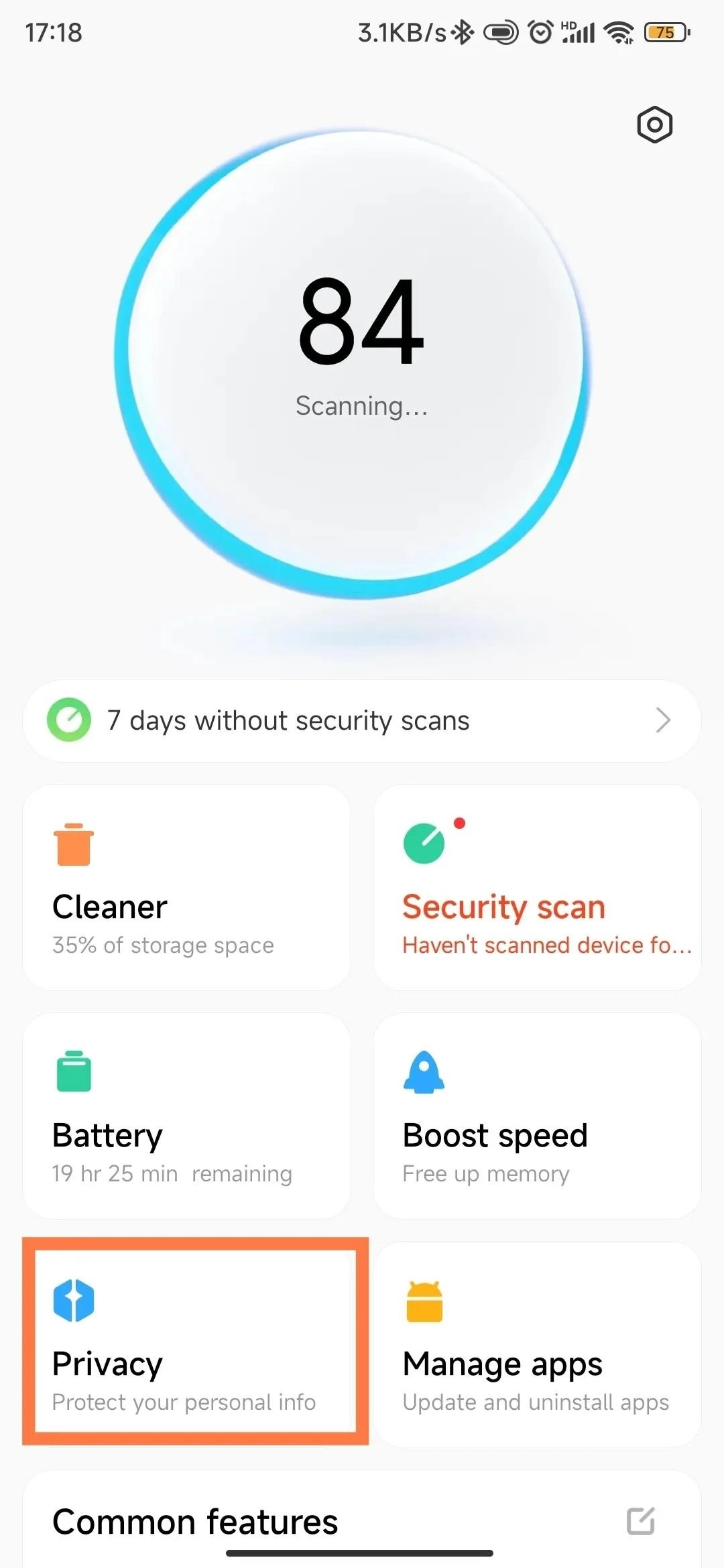The image size is (724, 1568).
Task: Open the Privacy card
Action: tap(194, 1342)
